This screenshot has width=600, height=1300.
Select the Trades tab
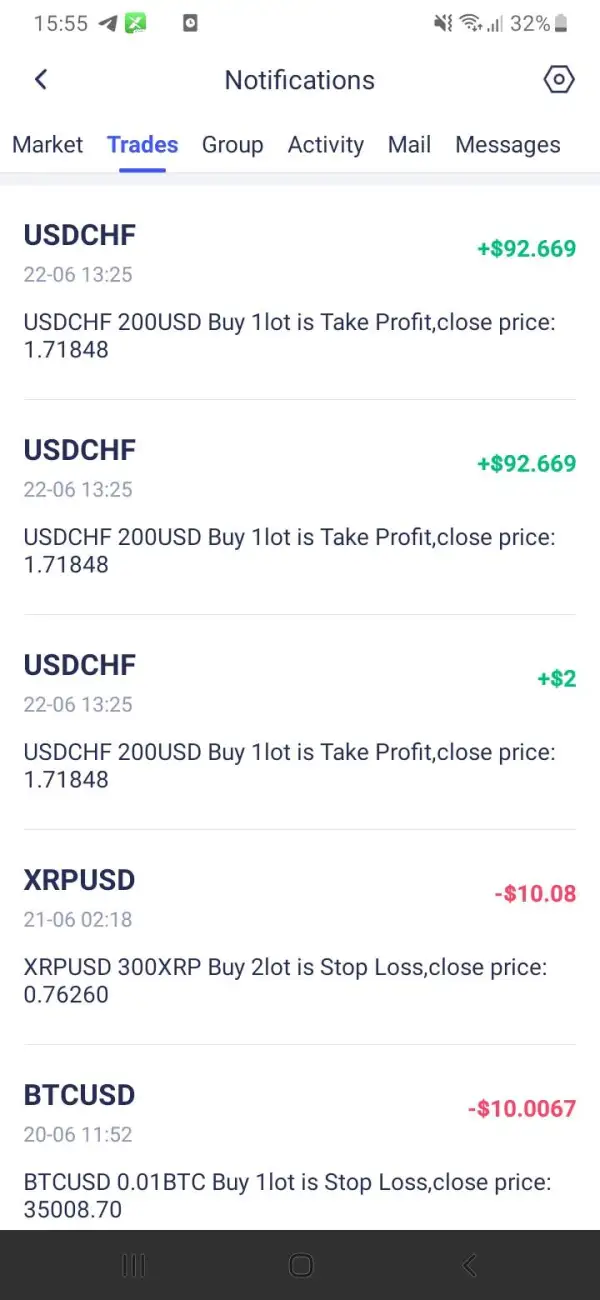click(x=142, y=145)
